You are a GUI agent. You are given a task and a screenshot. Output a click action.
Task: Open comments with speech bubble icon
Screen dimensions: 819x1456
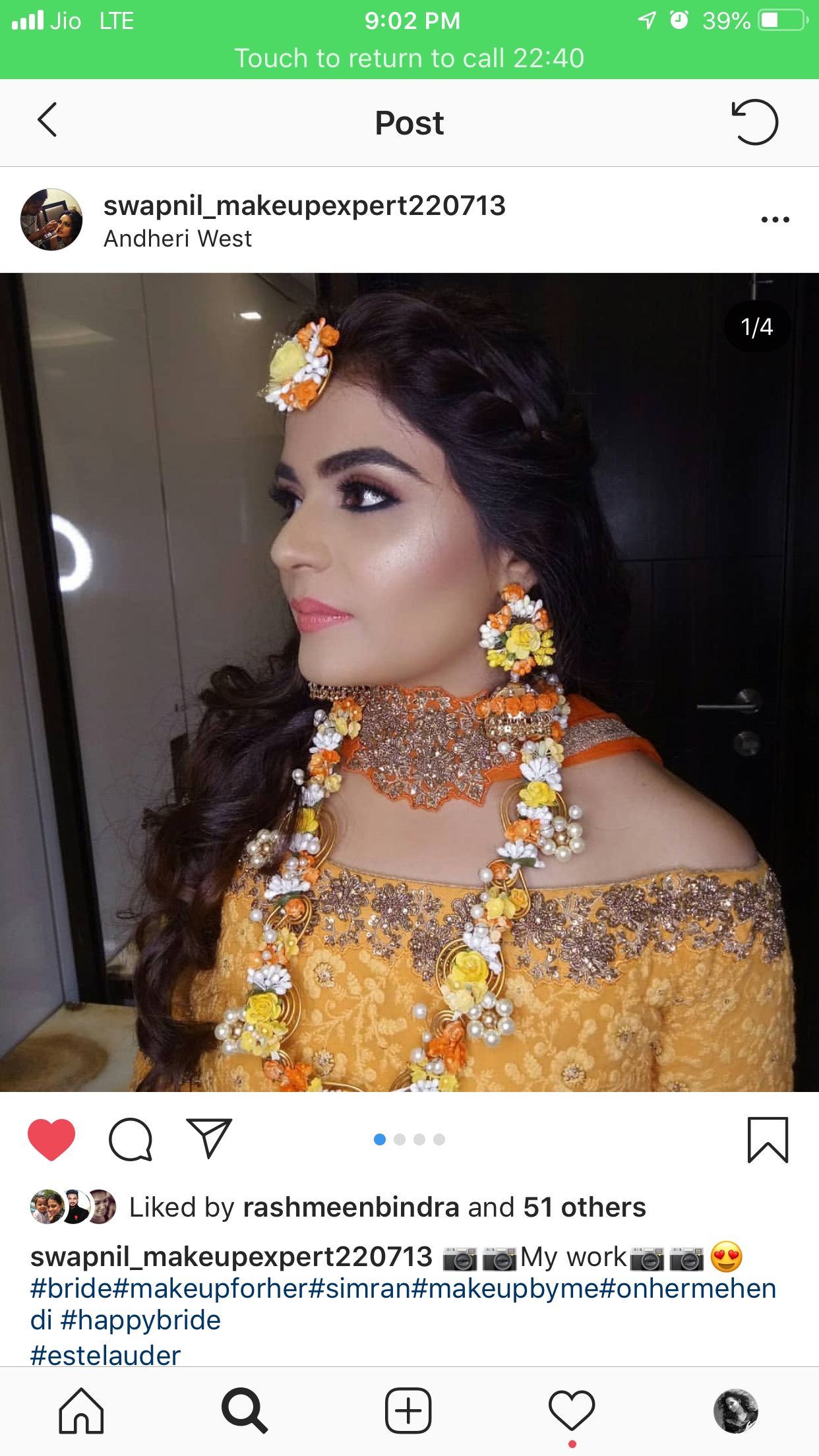click(x=131, y=1139)
